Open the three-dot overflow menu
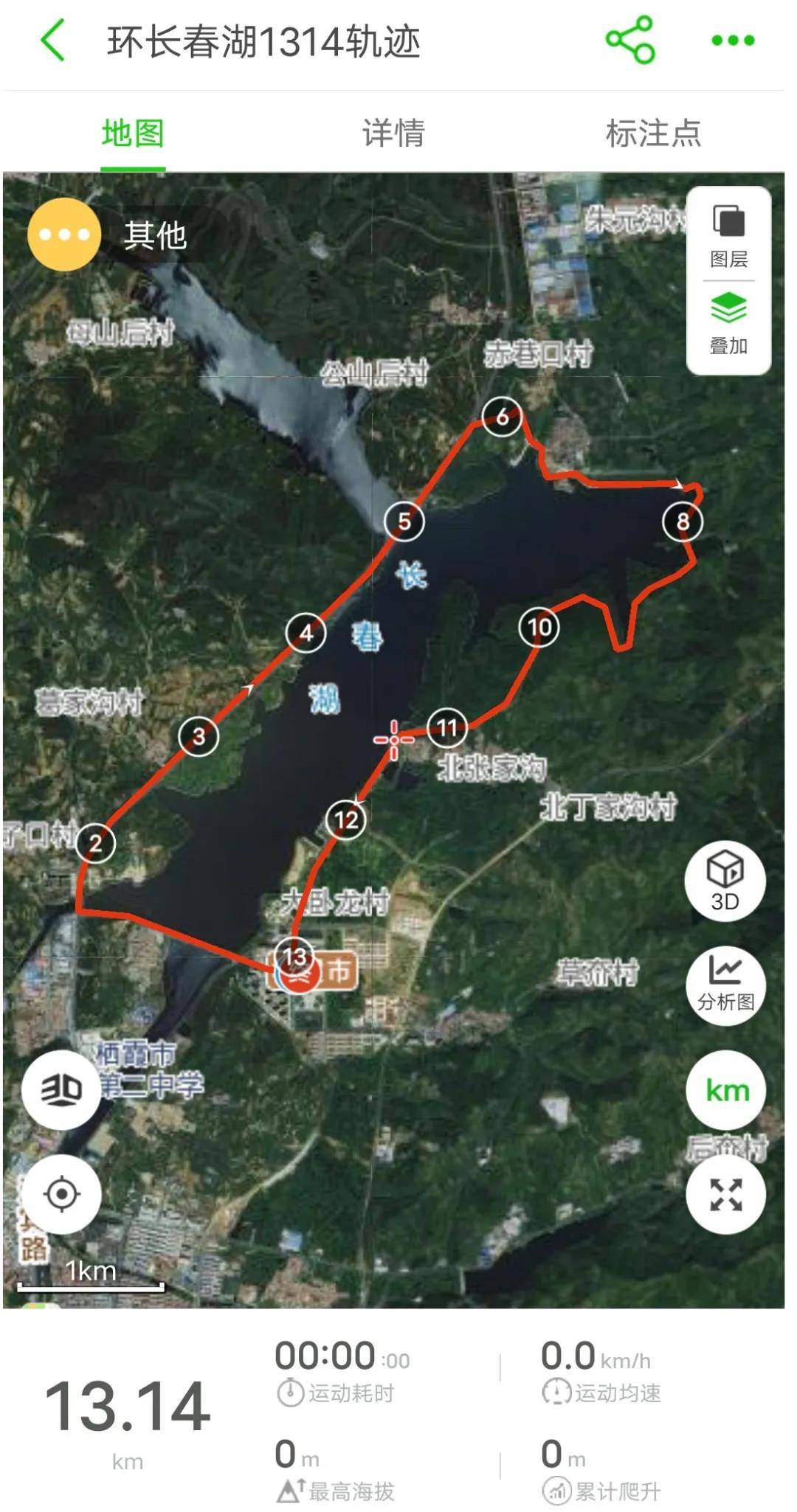Image resolution: width=797 pixels, height=1512 pixels. click(732, 41)
